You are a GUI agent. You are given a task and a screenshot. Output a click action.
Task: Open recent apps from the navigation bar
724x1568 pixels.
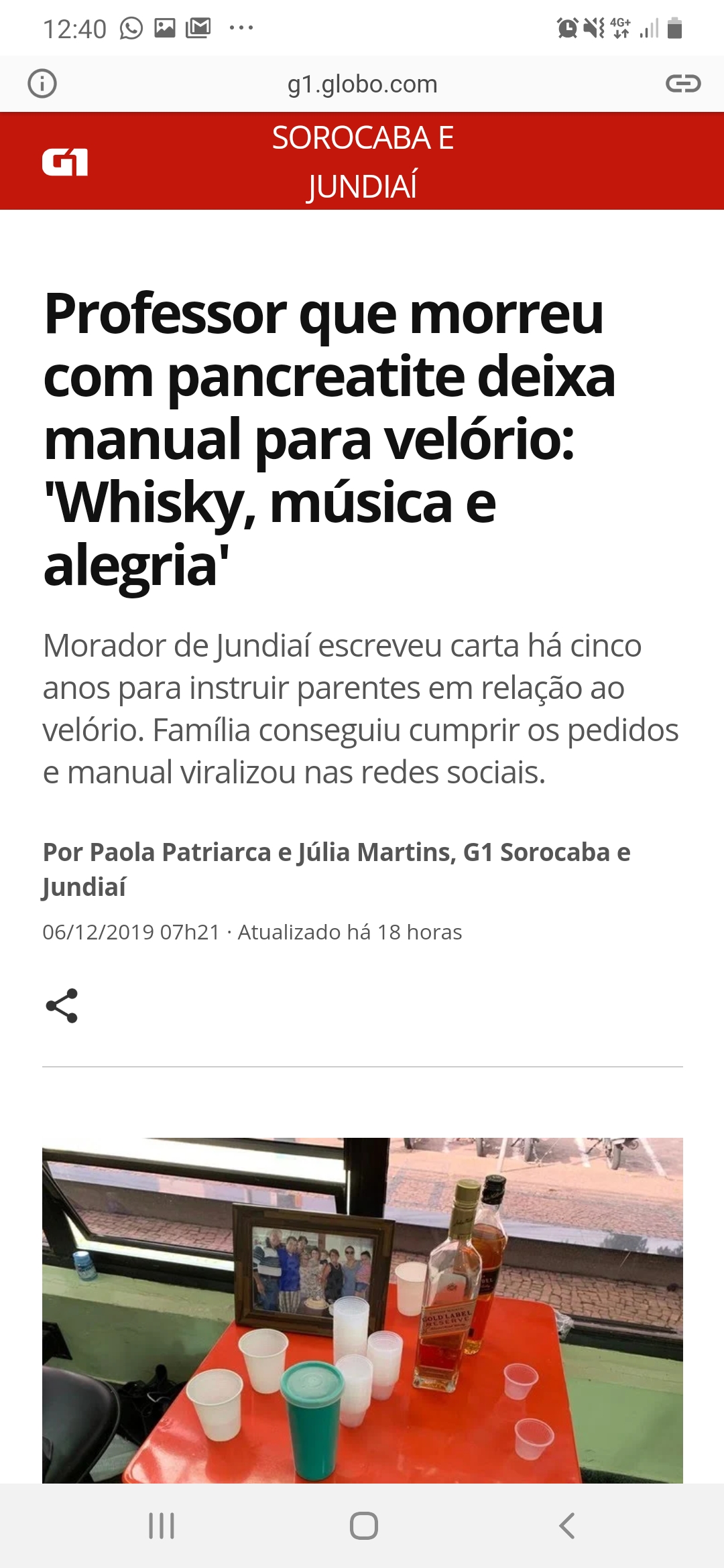point(162,1526)
